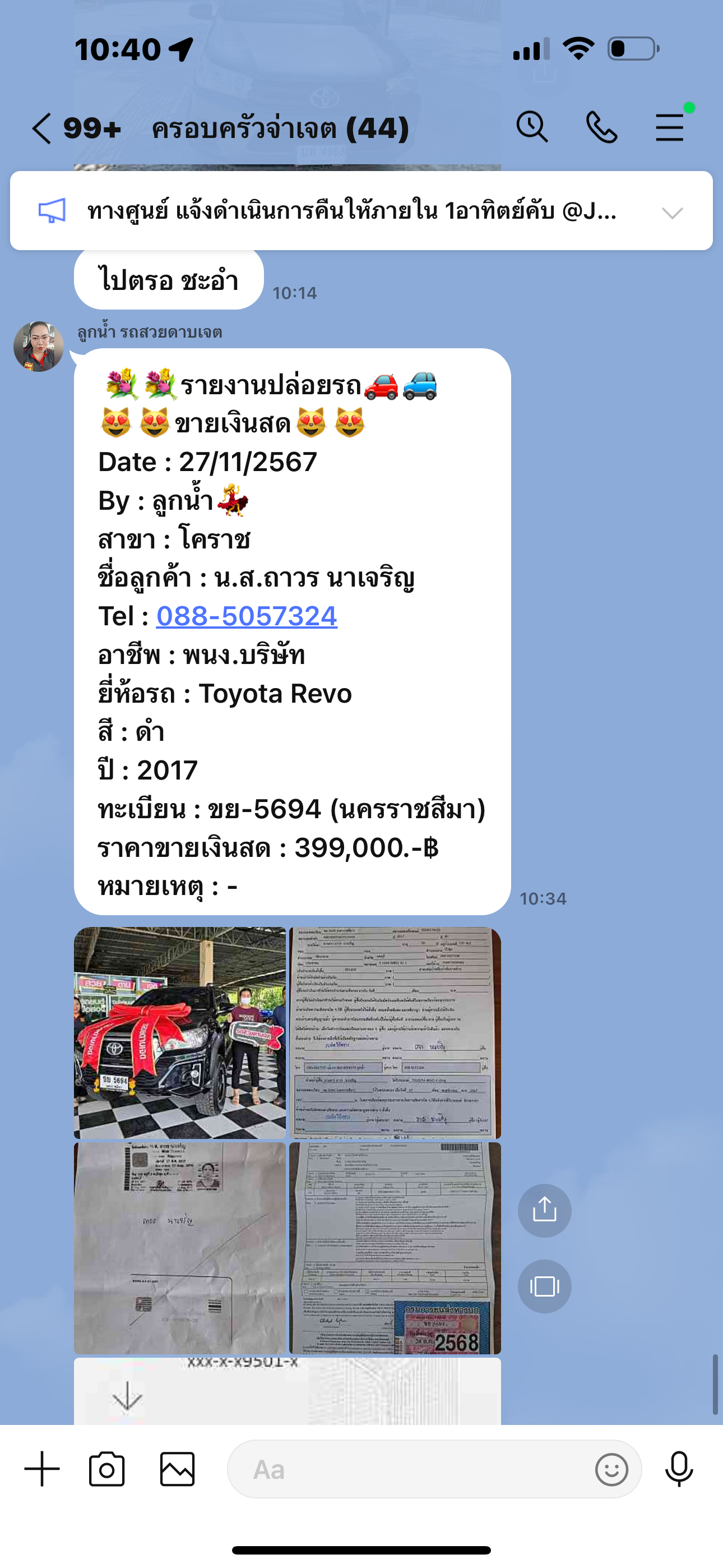Open the ID card copy photo
Image resolution: width=723 pixels, height=1568 pixels.
point(179,1248)
